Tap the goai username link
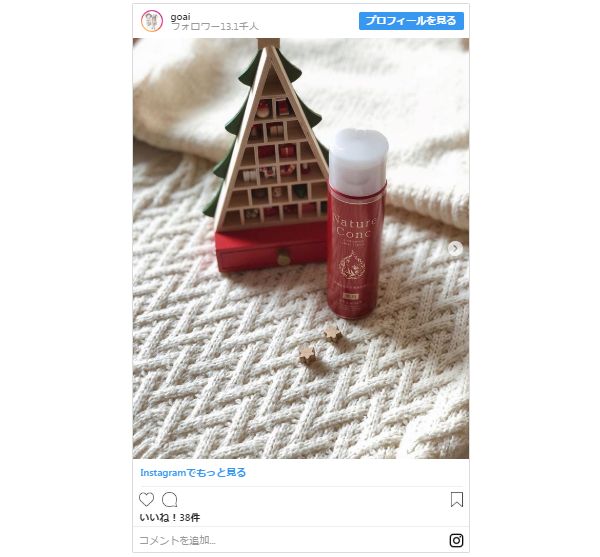 click(182, 15)
